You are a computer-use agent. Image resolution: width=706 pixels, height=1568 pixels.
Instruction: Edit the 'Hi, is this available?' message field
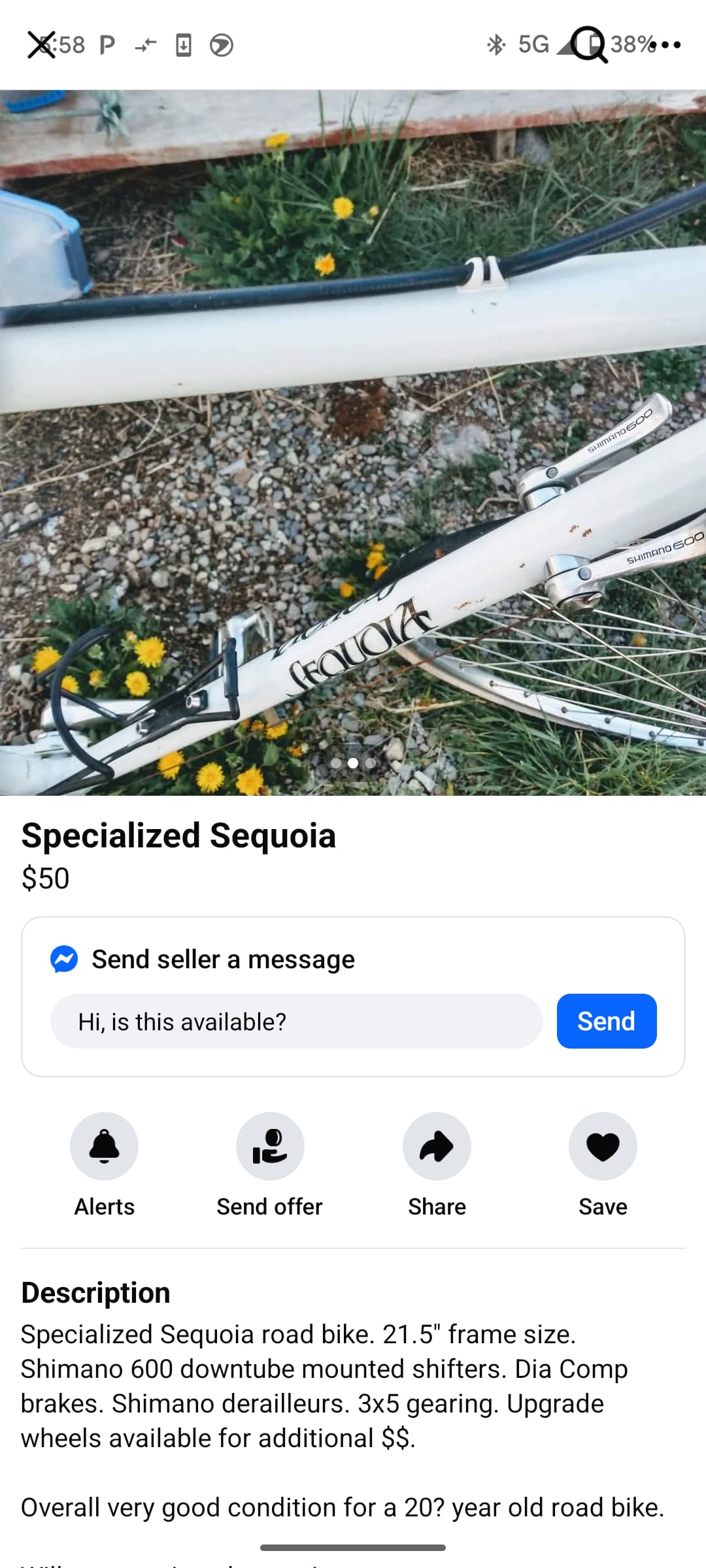click(297, 1021)
